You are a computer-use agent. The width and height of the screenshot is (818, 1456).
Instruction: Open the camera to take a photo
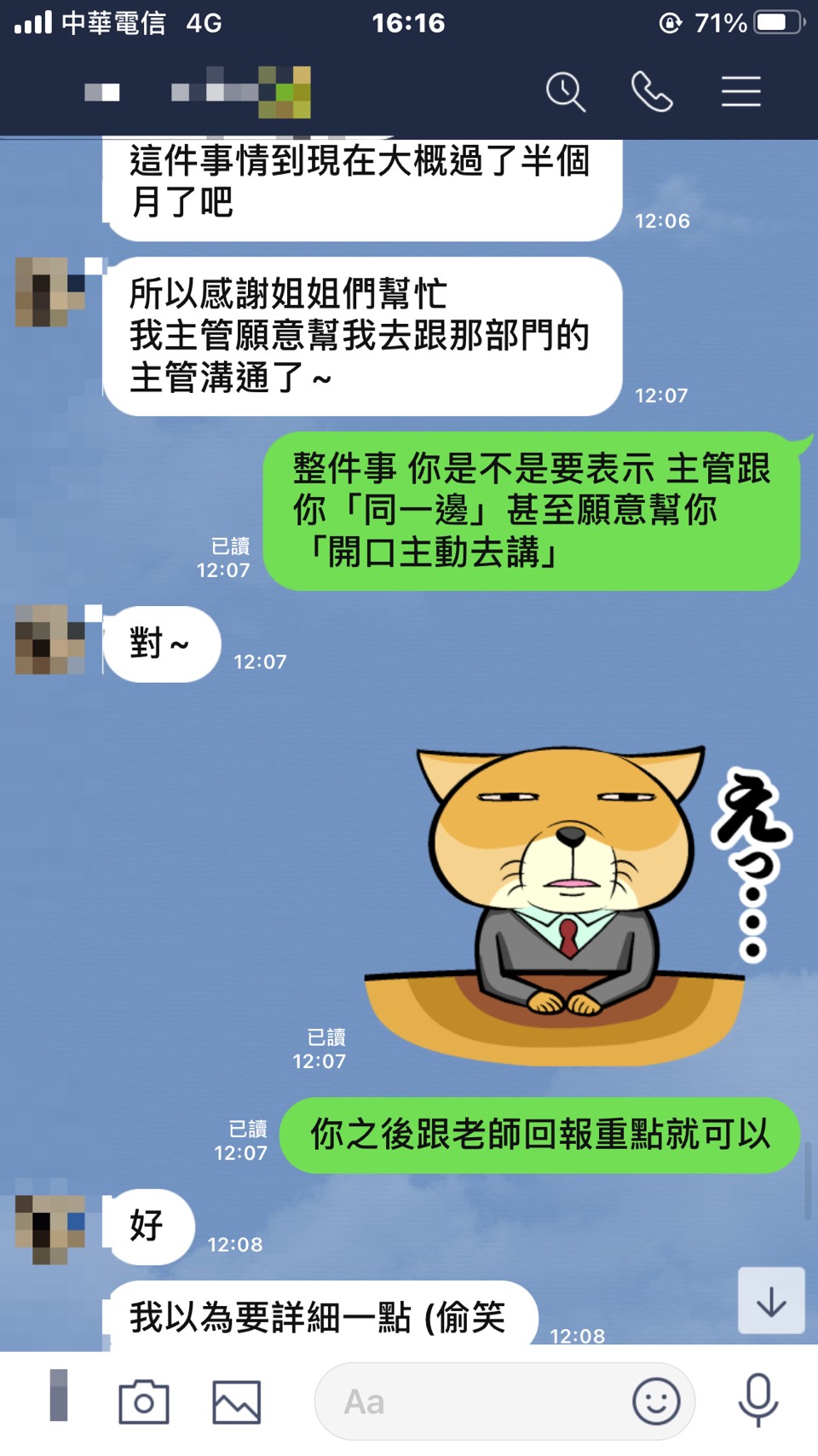pos(143,1401)
